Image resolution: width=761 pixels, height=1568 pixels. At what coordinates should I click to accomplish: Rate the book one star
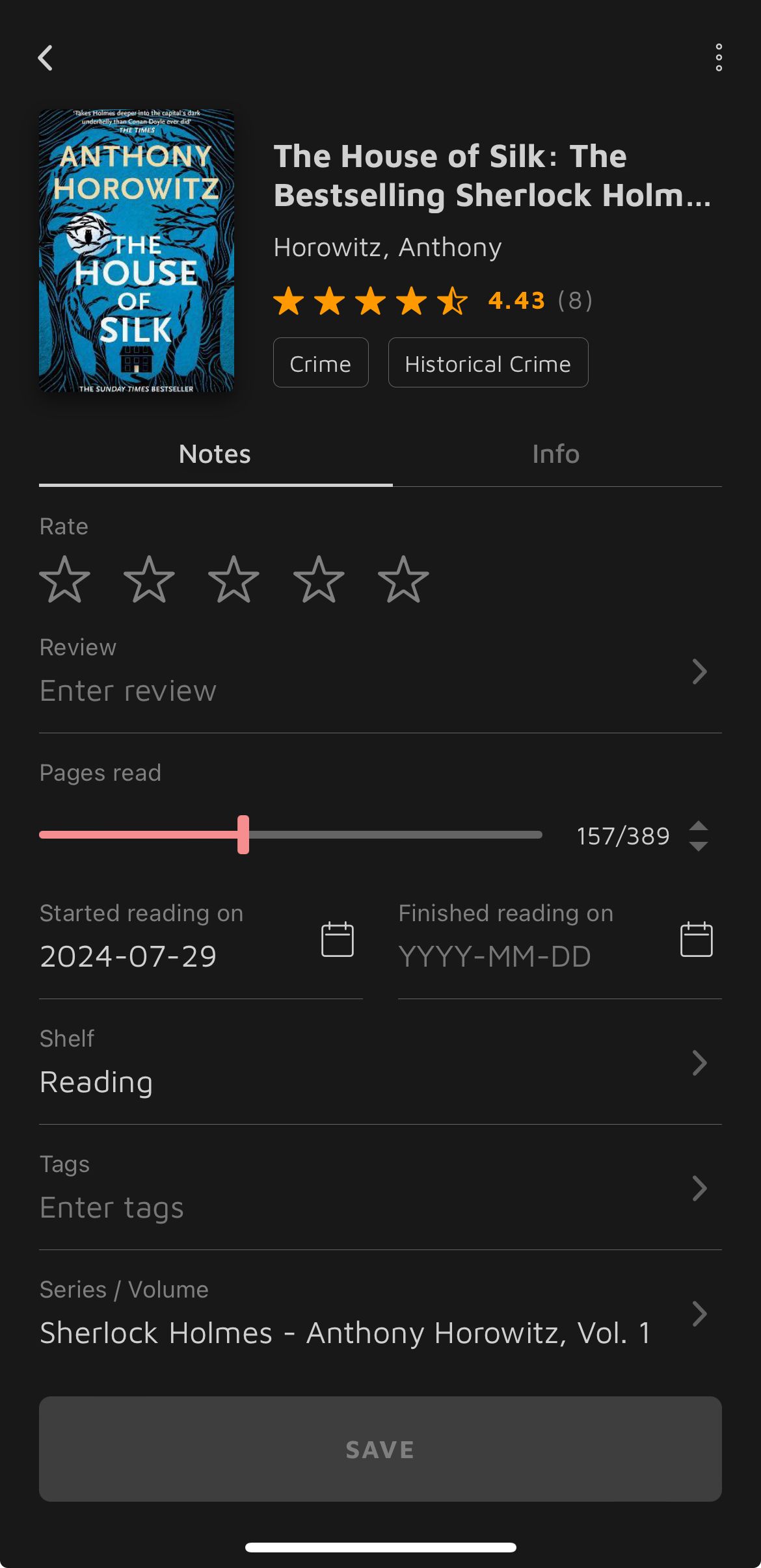(65, 579)
